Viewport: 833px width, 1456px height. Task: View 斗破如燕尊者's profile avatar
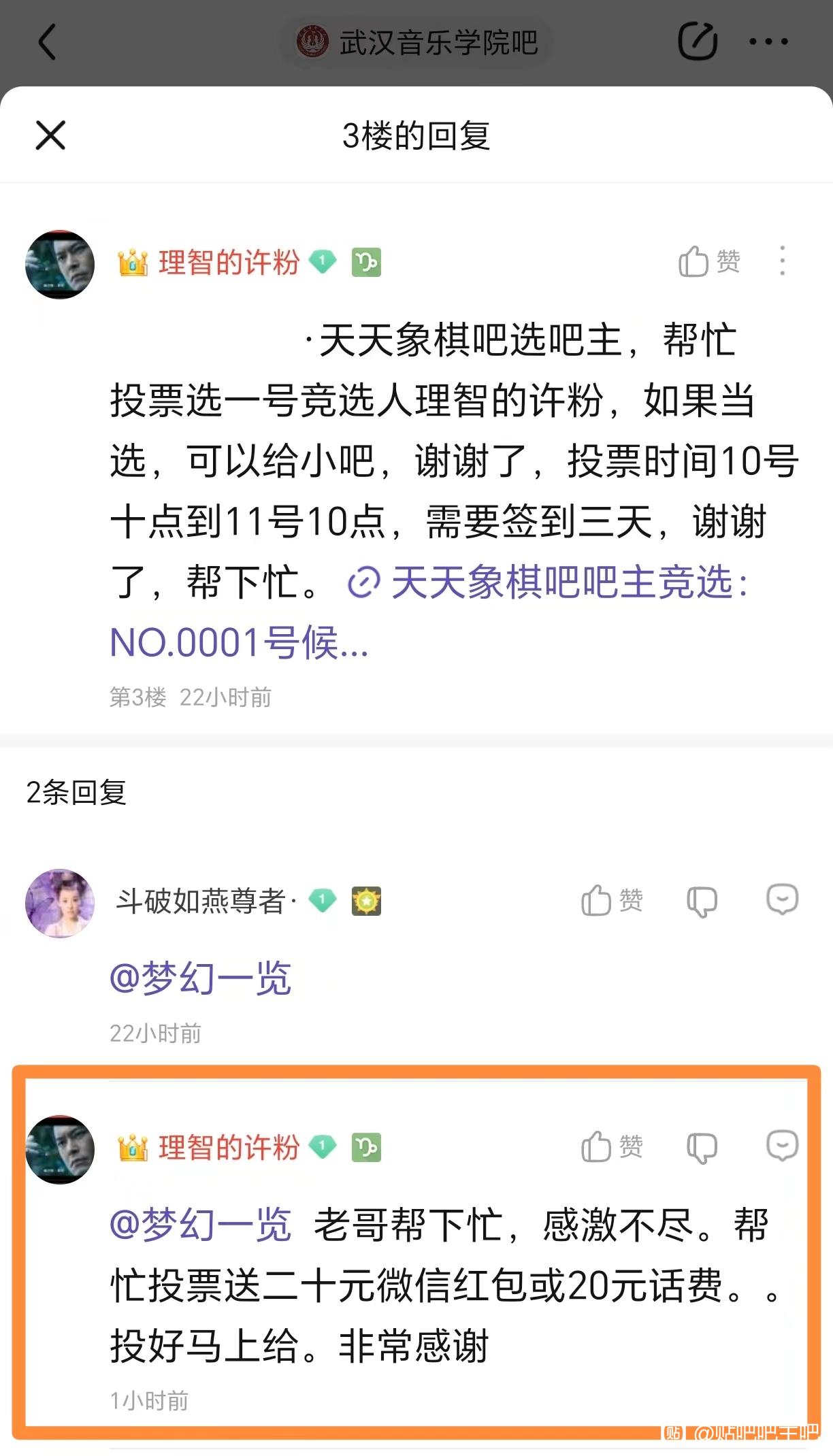[60, 904]
